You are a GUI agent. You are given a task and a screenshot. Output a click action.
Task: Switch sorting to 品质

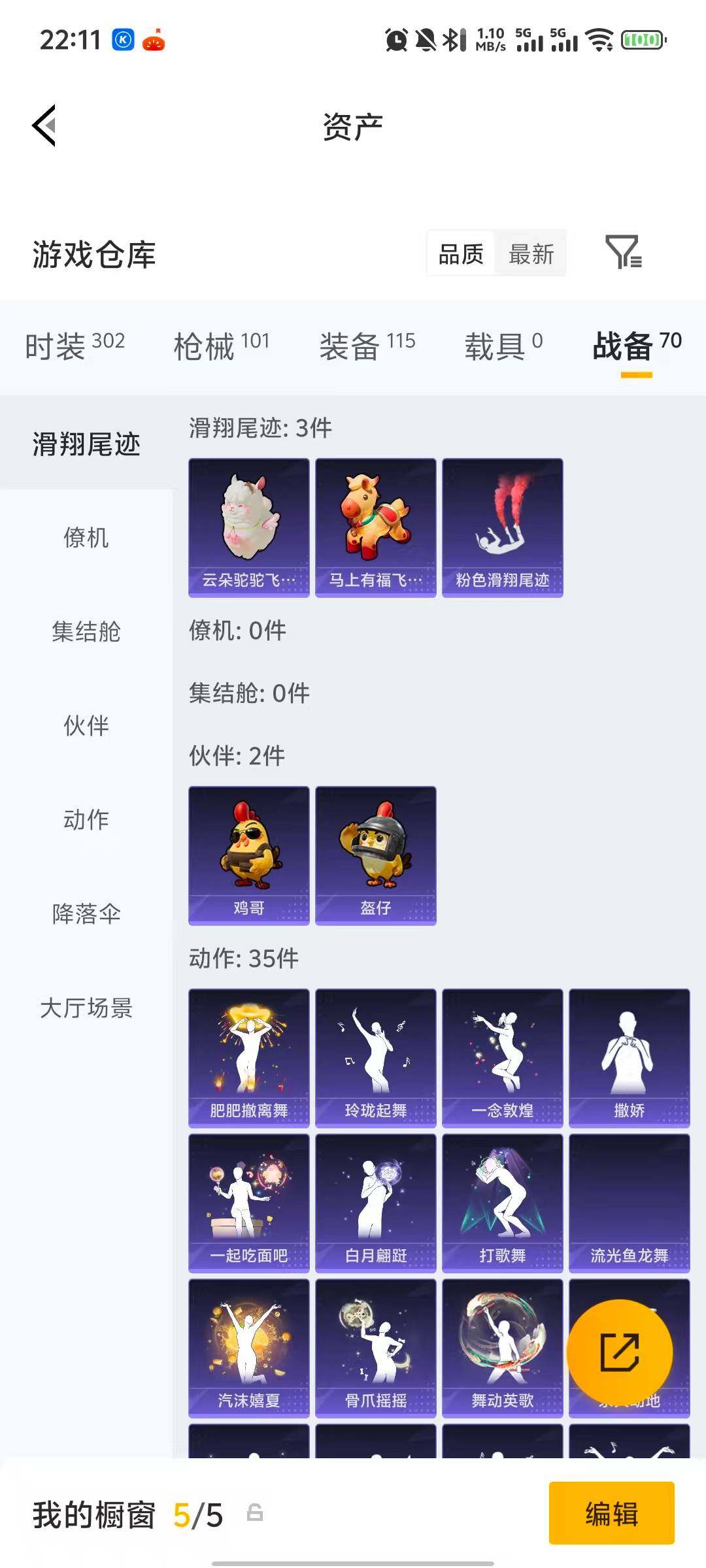click(460, 254)
